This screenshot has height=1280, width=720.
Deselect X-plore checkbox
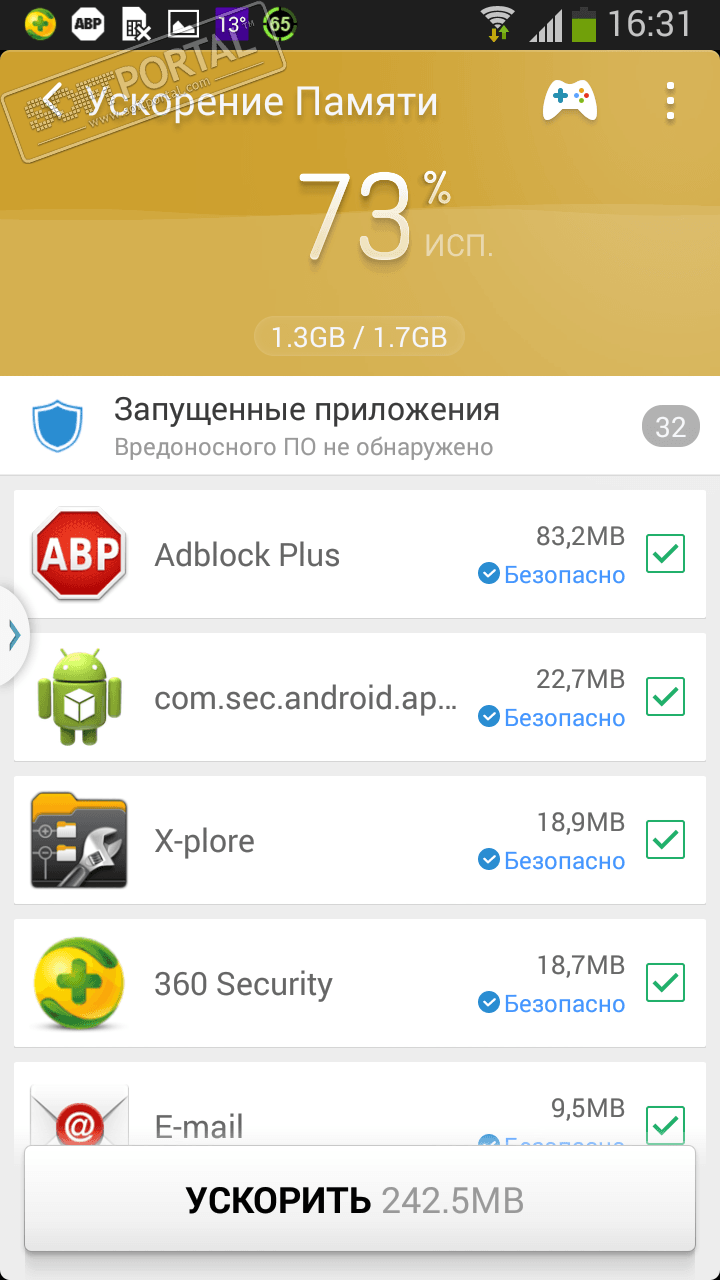click(665, 840)
